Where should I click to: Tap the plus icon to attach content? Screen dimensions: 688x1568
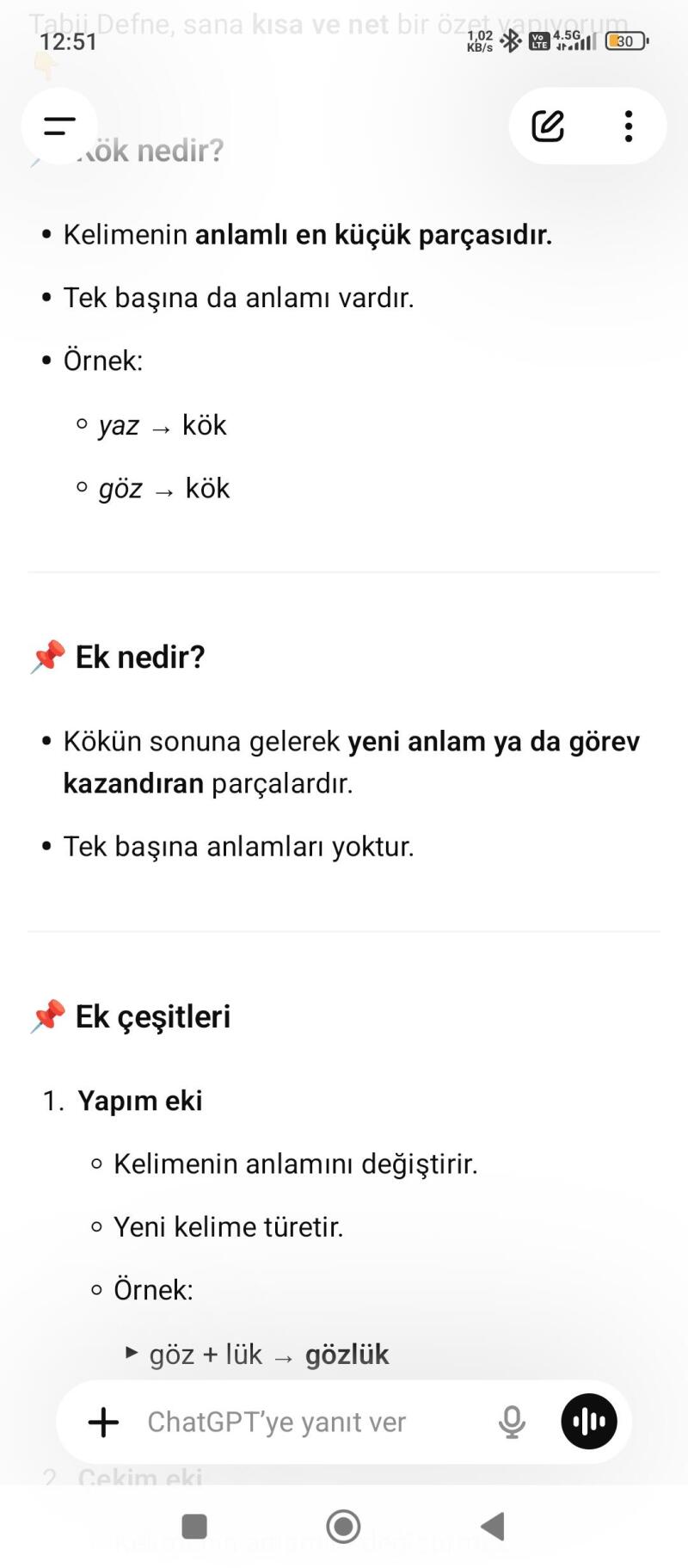(103, 1422)
